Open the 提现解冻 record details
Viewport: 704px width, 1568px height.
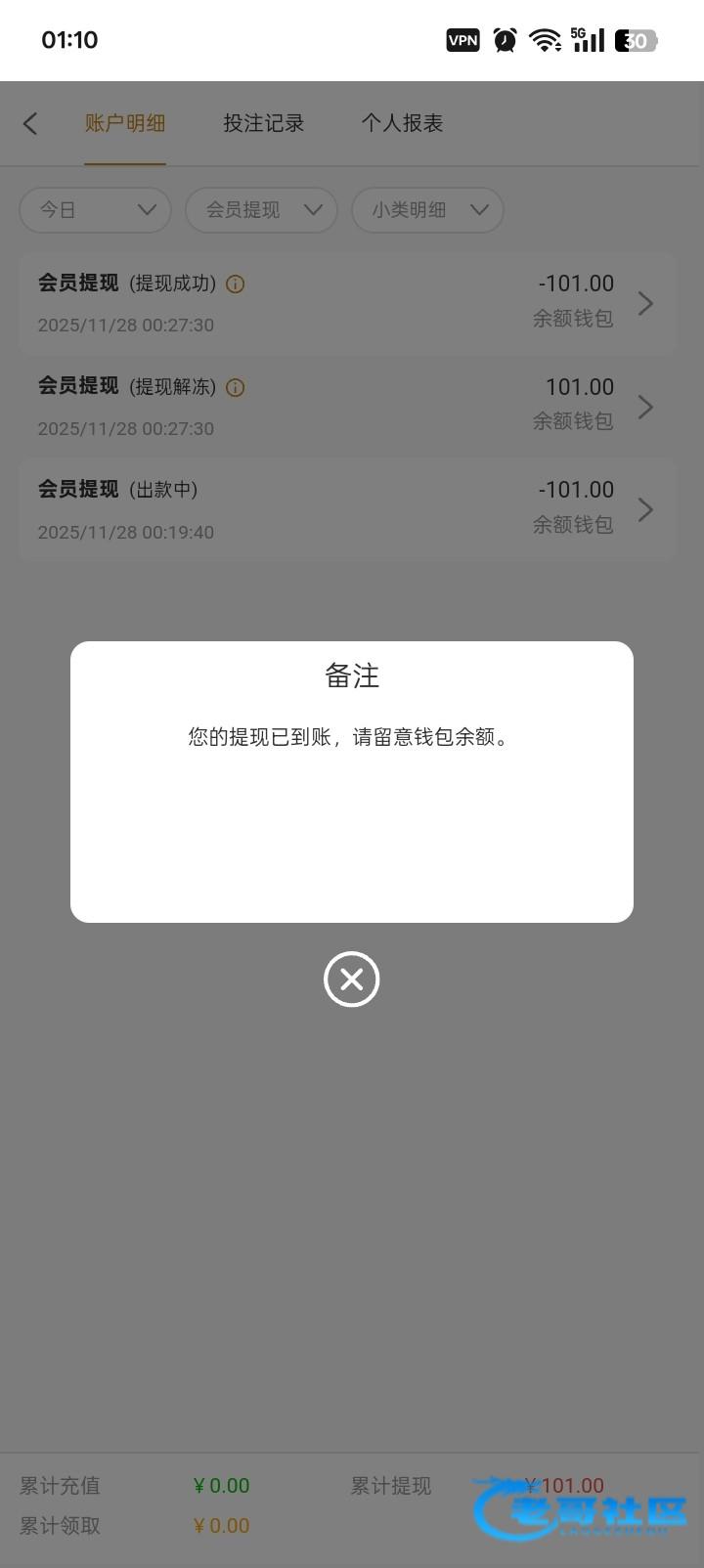tap(644, 407)
